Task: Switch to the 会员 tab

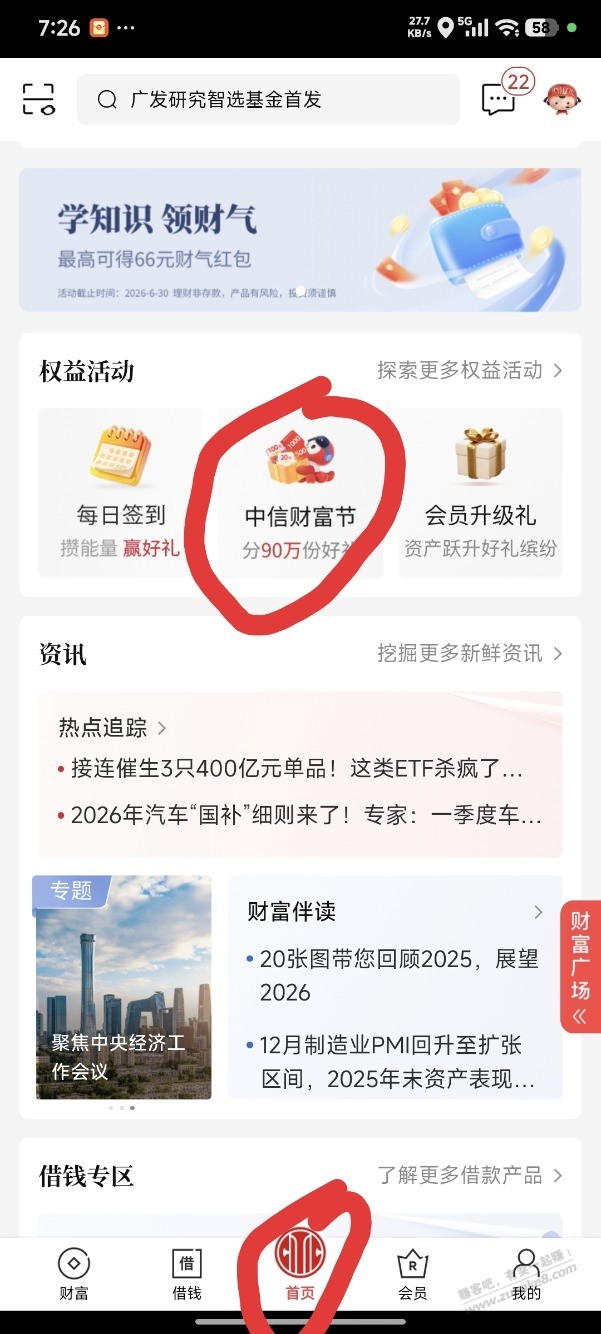Action: (x=413, y=1274)
